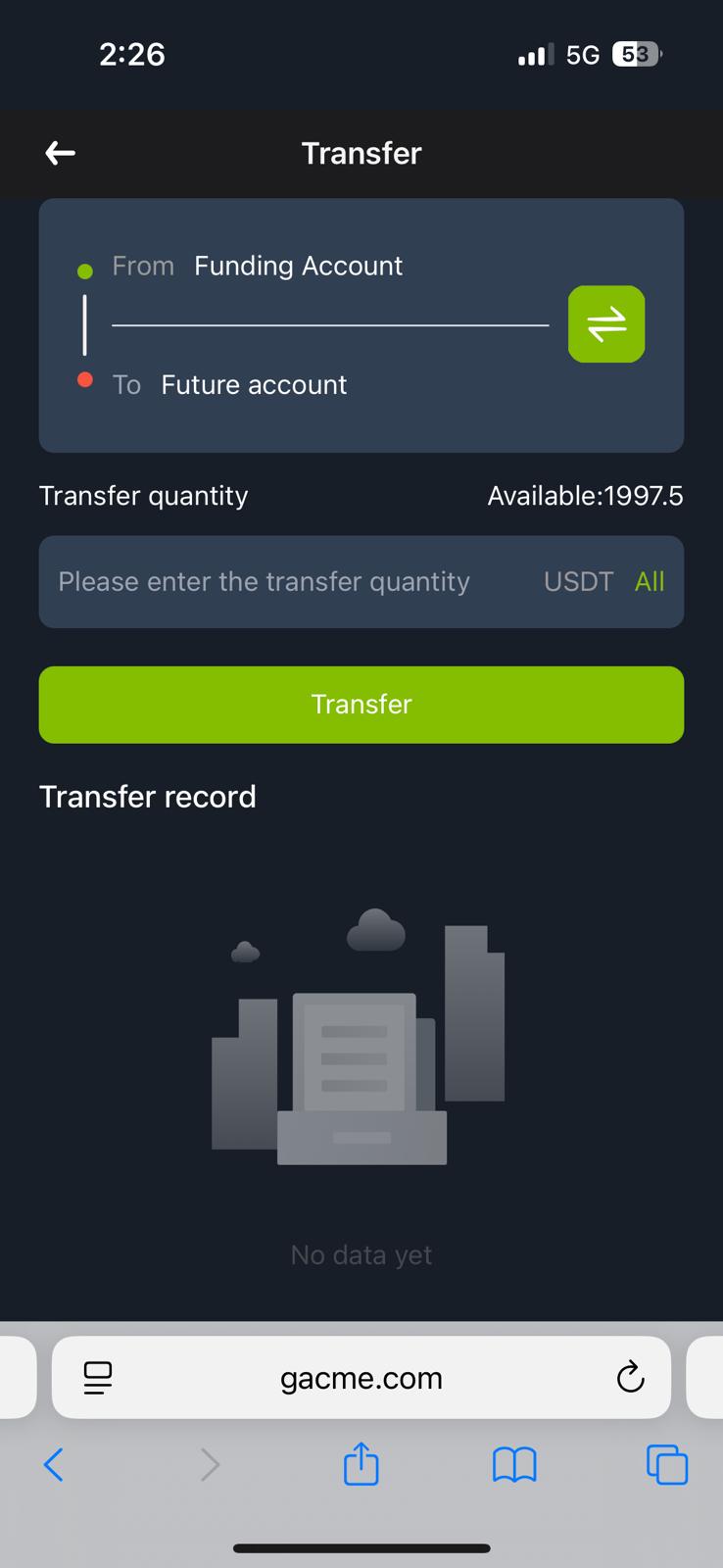Navigate back in Safari
Viewport: 723px width, 1568px height.
click(54, 1465)
